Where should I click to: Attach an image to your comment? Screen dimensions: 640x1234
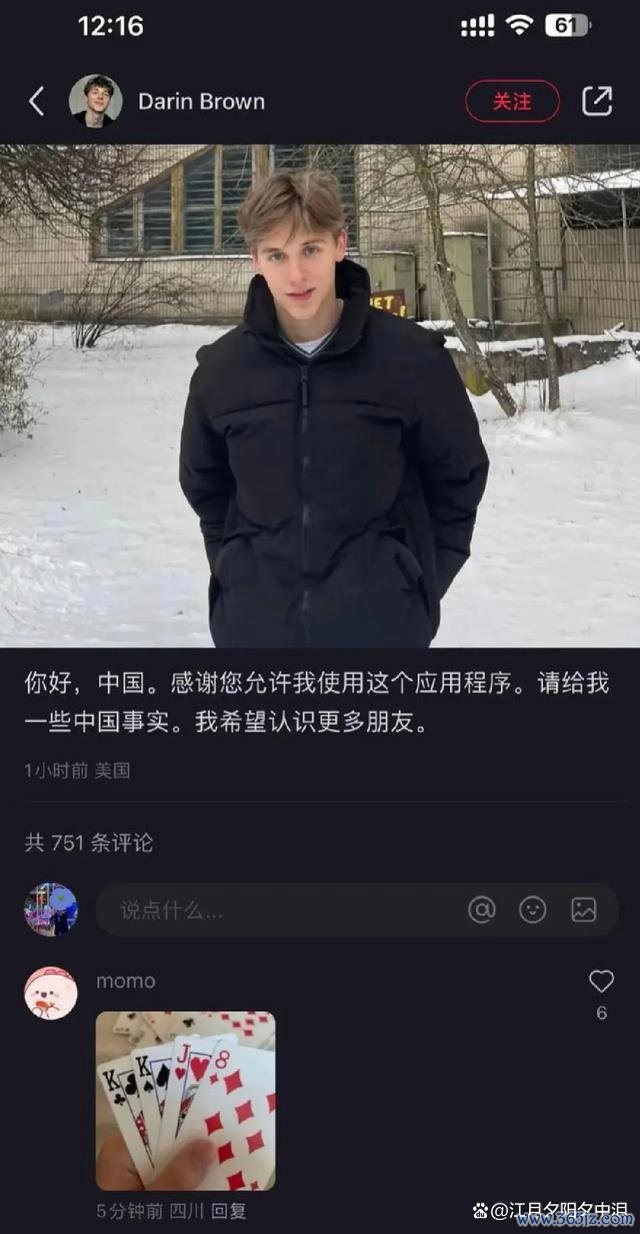[584, 910]
